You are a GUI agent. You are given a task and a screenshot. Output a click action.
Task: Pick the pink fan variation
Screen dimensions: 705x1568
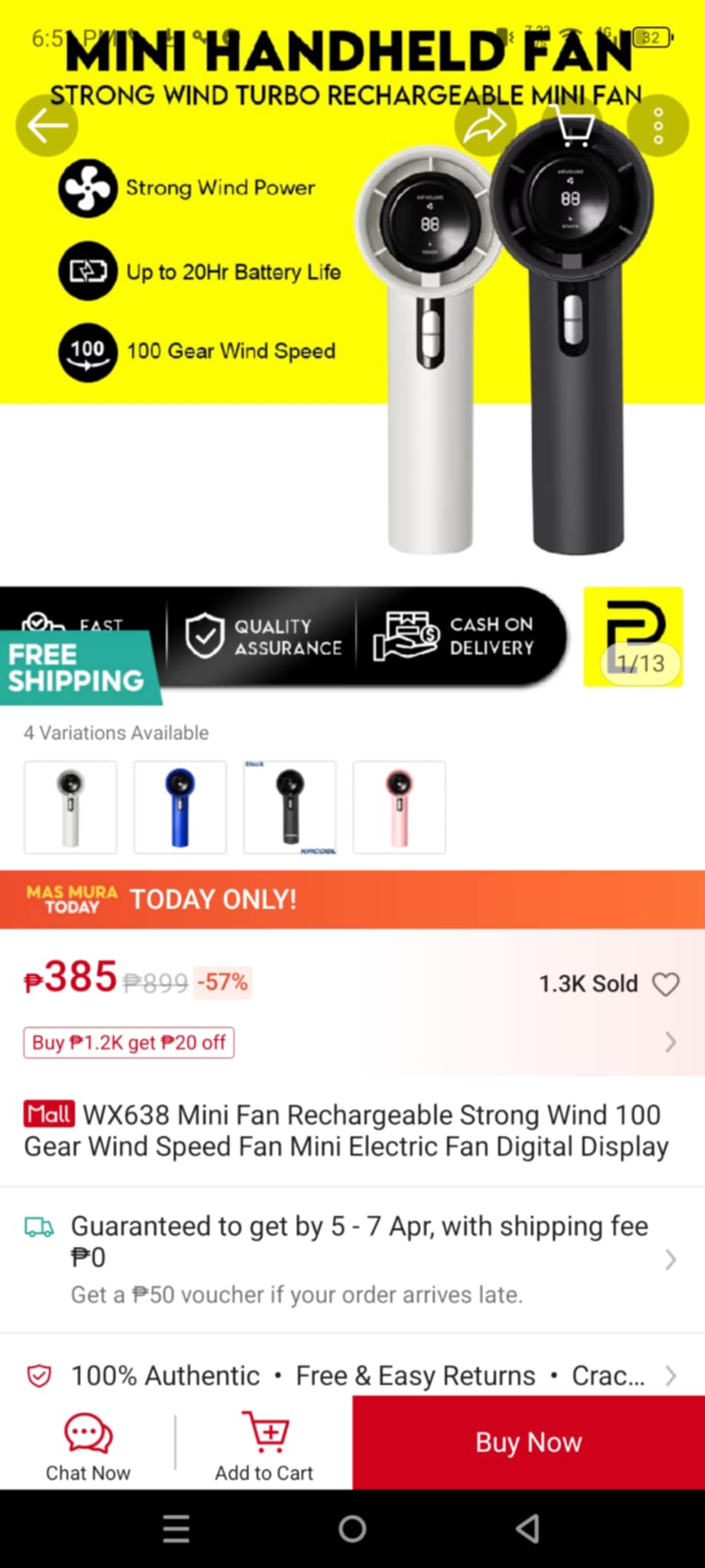tap(399, 807)
